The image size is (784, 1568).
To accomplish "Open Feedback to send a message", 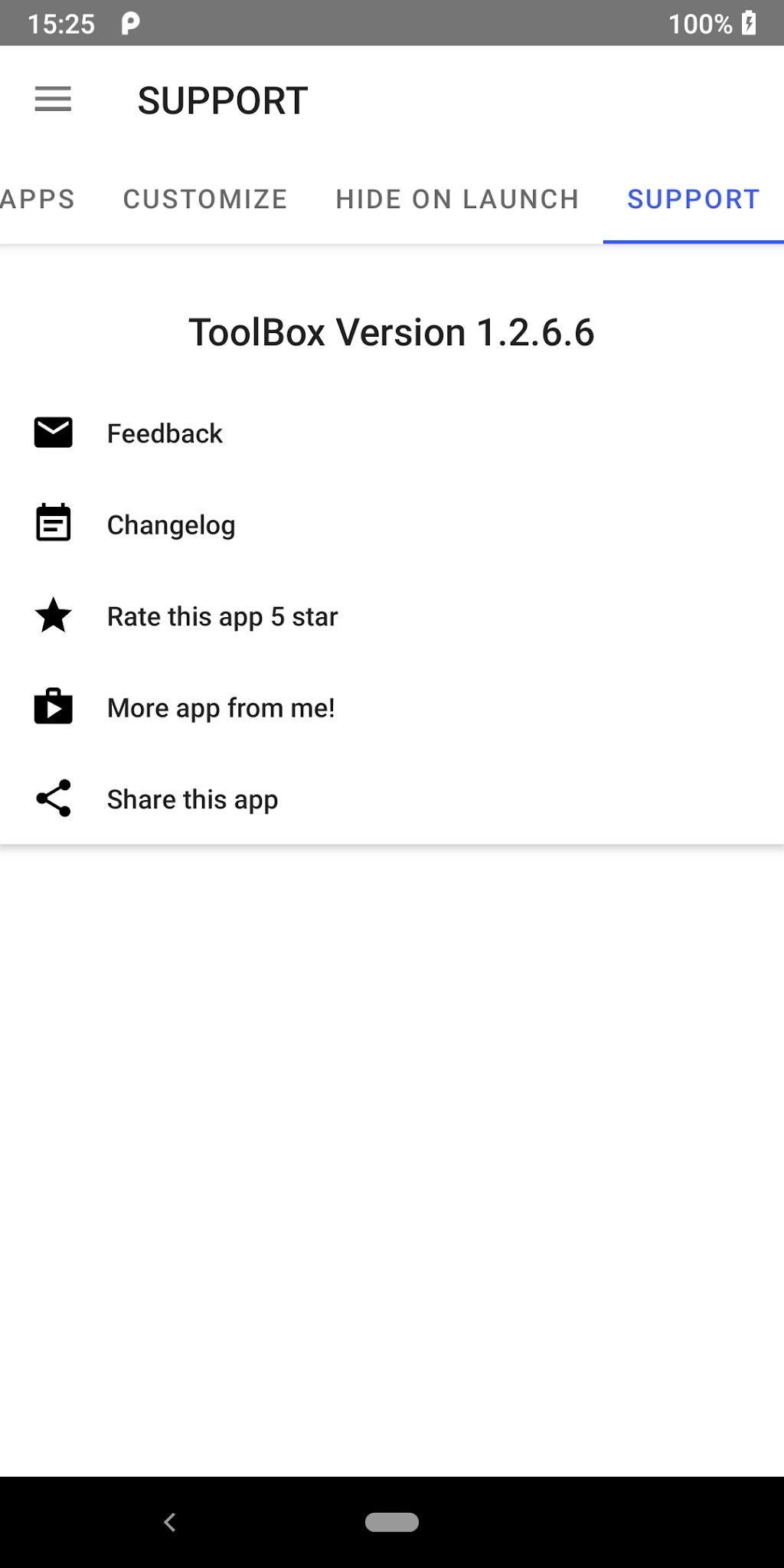I will pos(165,433).
